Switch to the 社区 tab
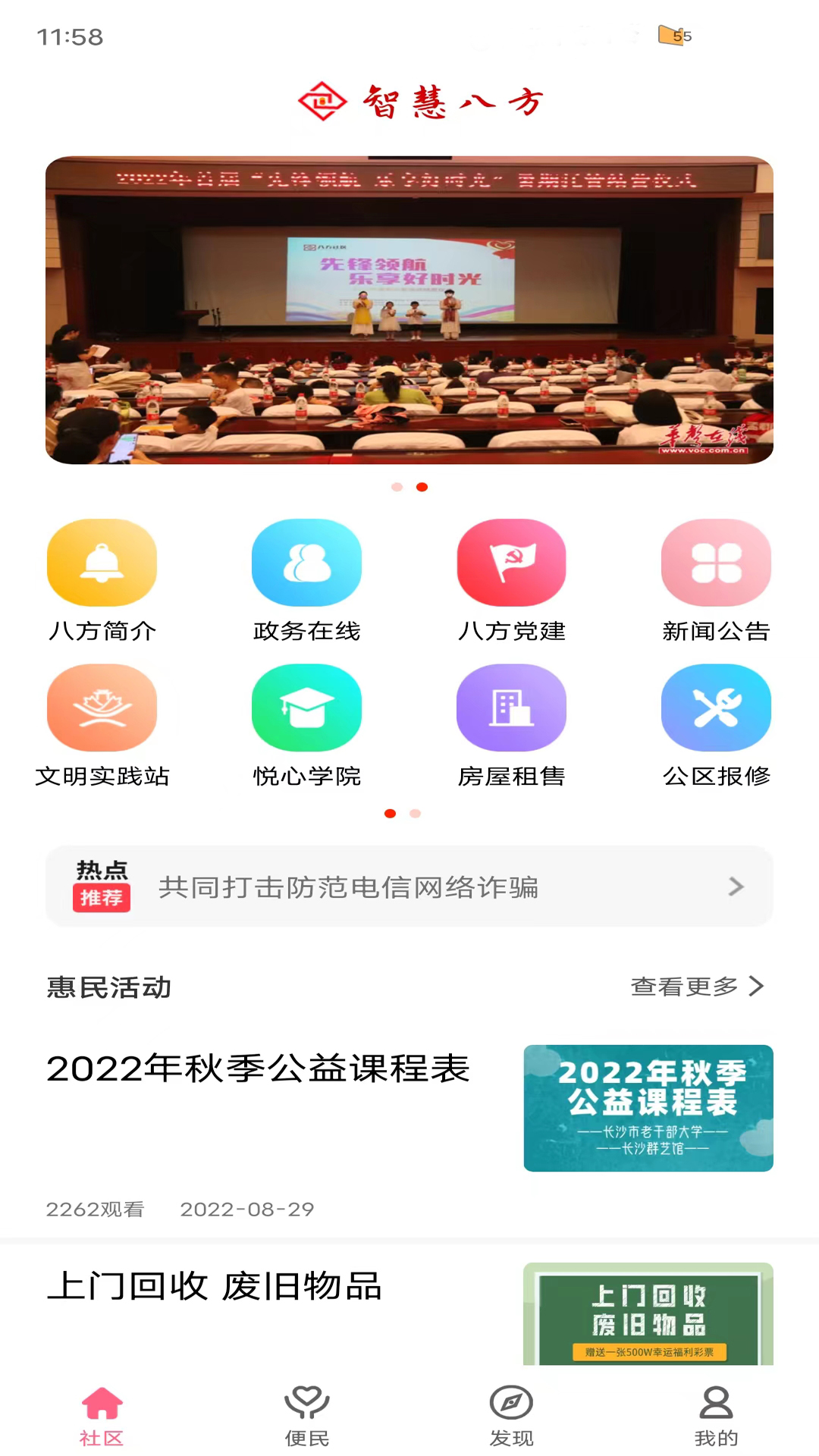This screenshot has height=1456, width=819. pos(102,1415)
